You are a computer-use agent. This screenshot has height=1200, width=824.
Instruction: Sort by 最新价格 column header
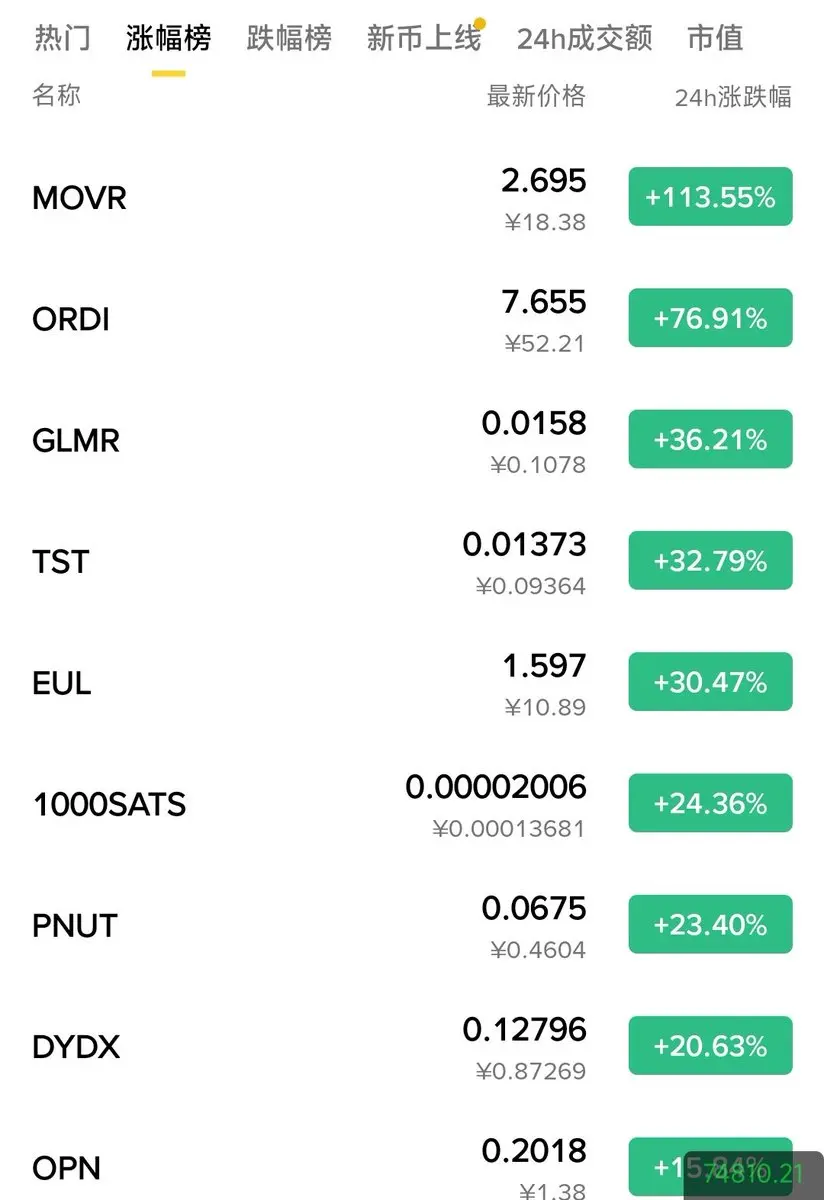coord(536,96)
